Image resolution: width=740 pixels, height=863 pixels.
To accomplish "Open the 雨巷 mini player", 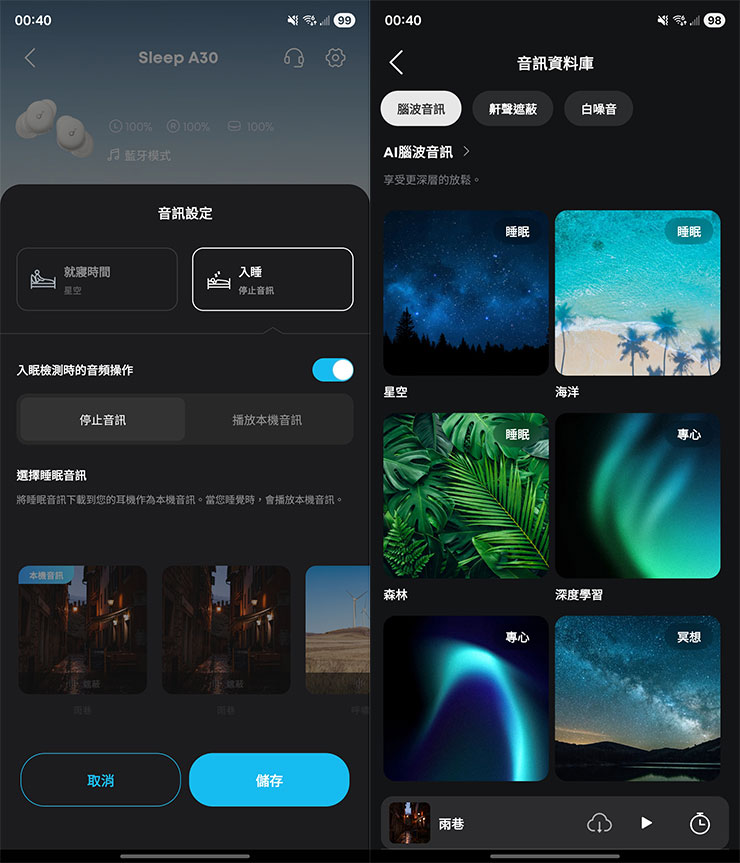I will [x=450, y=823].
